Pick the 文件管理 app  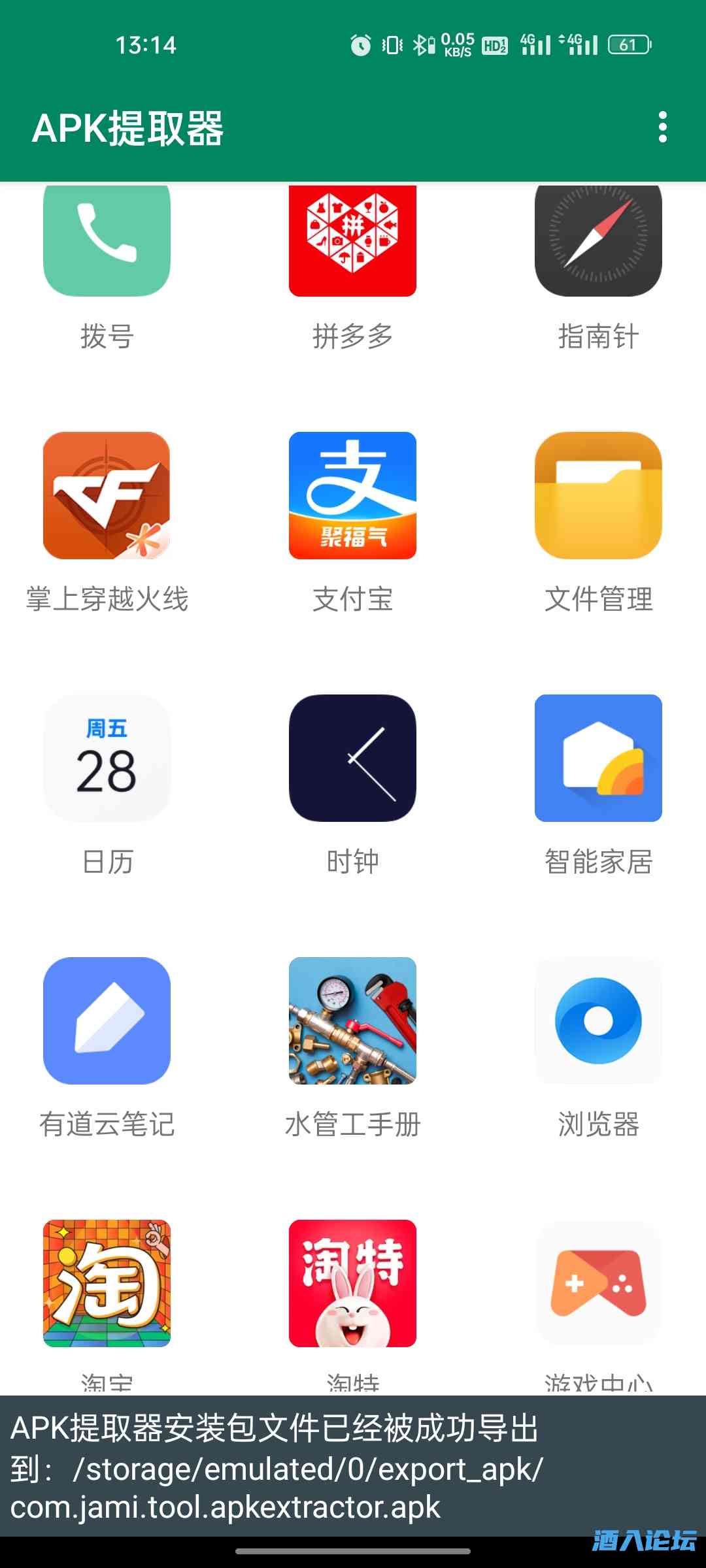click(598, 495)
